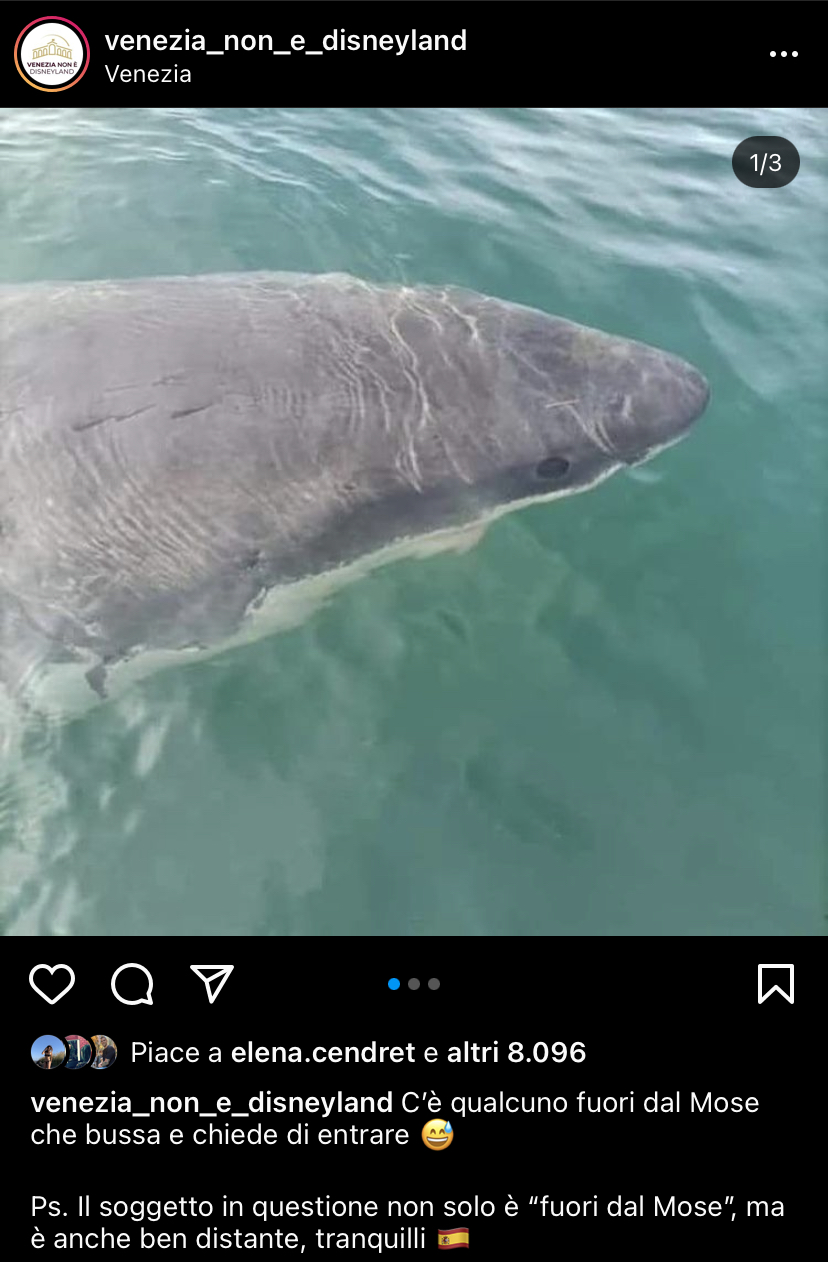Open the venezia_non_e_disneyland profile picture
This screenshot has height=1262, width=828.
pyautogui.click(x=52, y=54)
